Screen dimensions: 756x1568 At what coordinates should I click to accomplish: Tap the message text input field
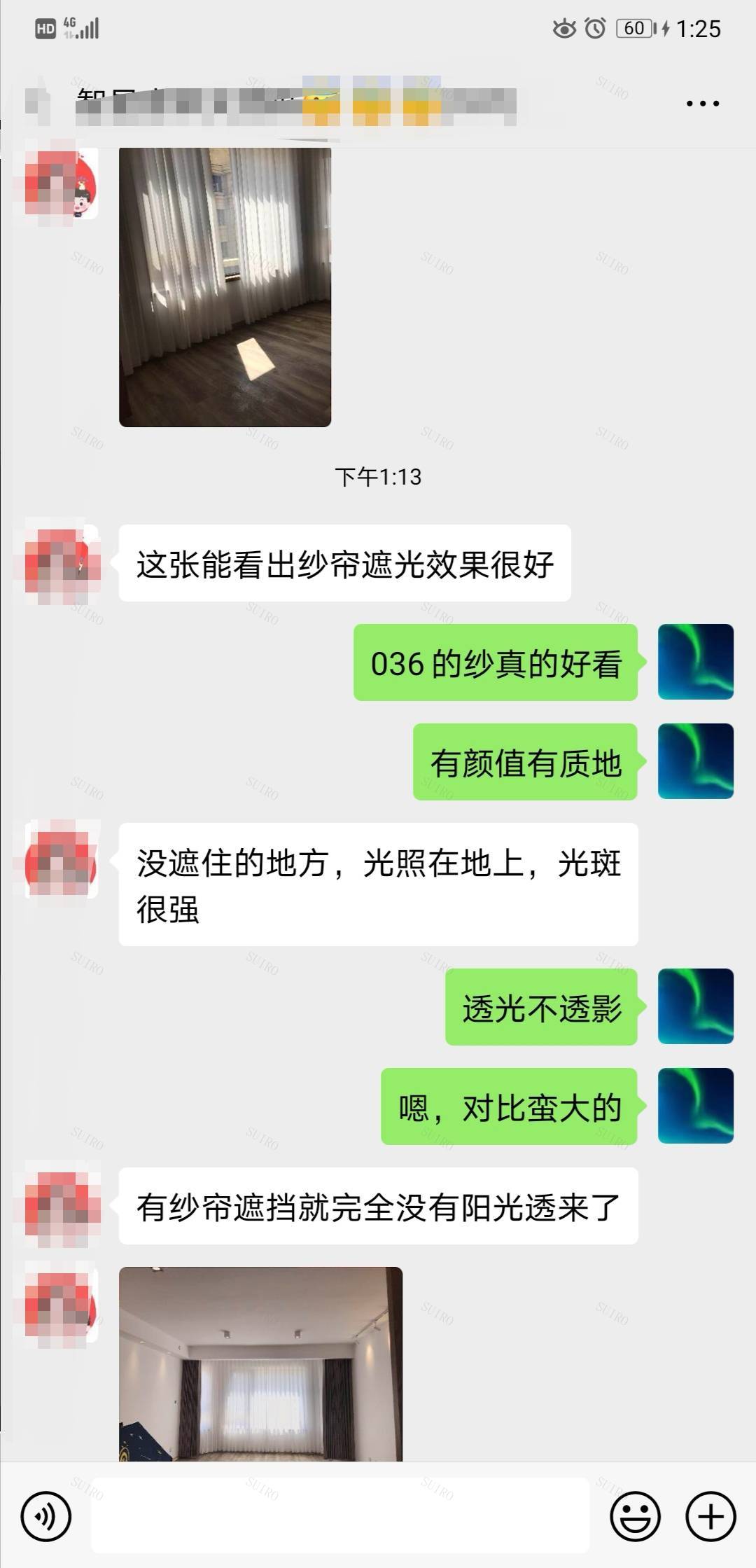340,1516
